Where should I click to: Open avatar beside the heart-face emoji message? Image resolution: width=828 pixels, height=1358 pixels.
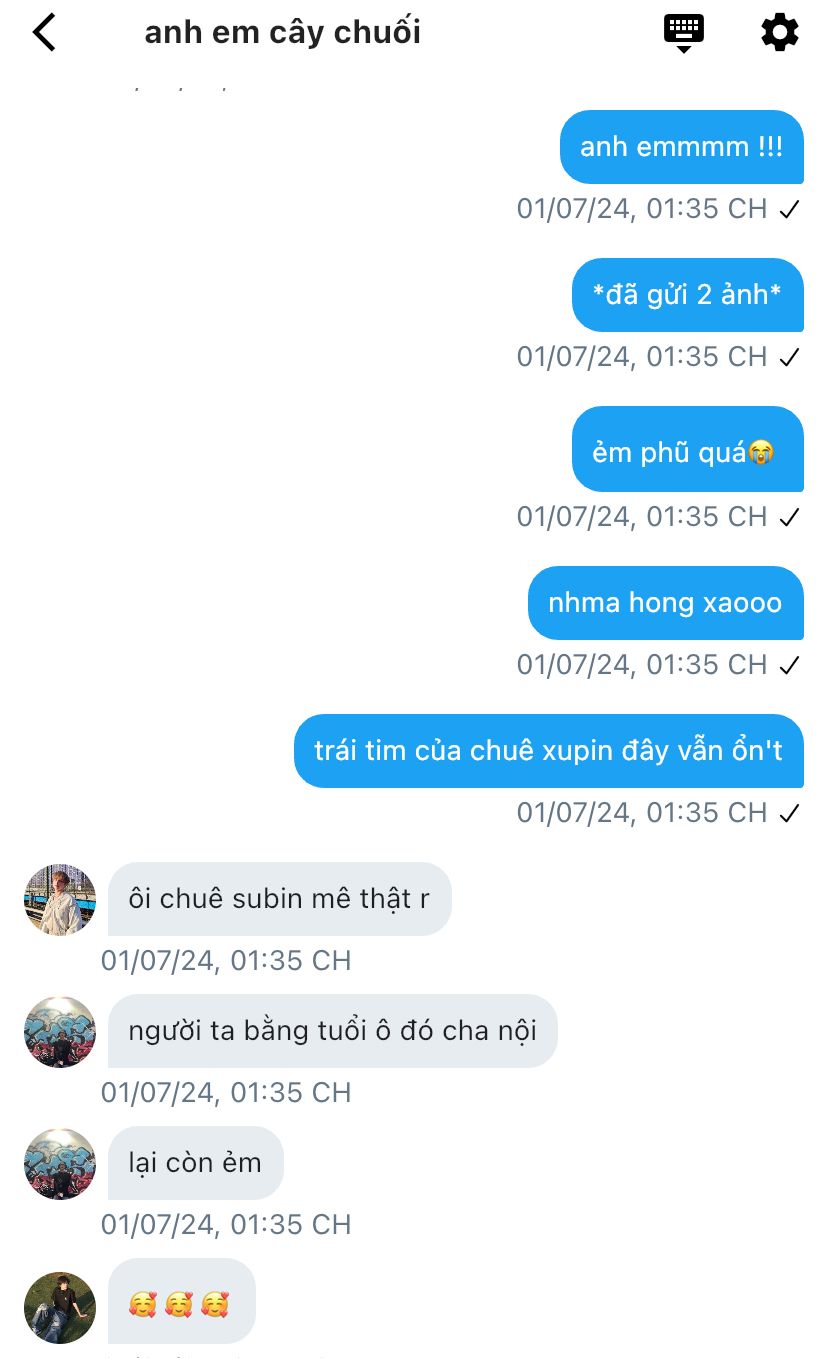click(x=60, y=1308)
